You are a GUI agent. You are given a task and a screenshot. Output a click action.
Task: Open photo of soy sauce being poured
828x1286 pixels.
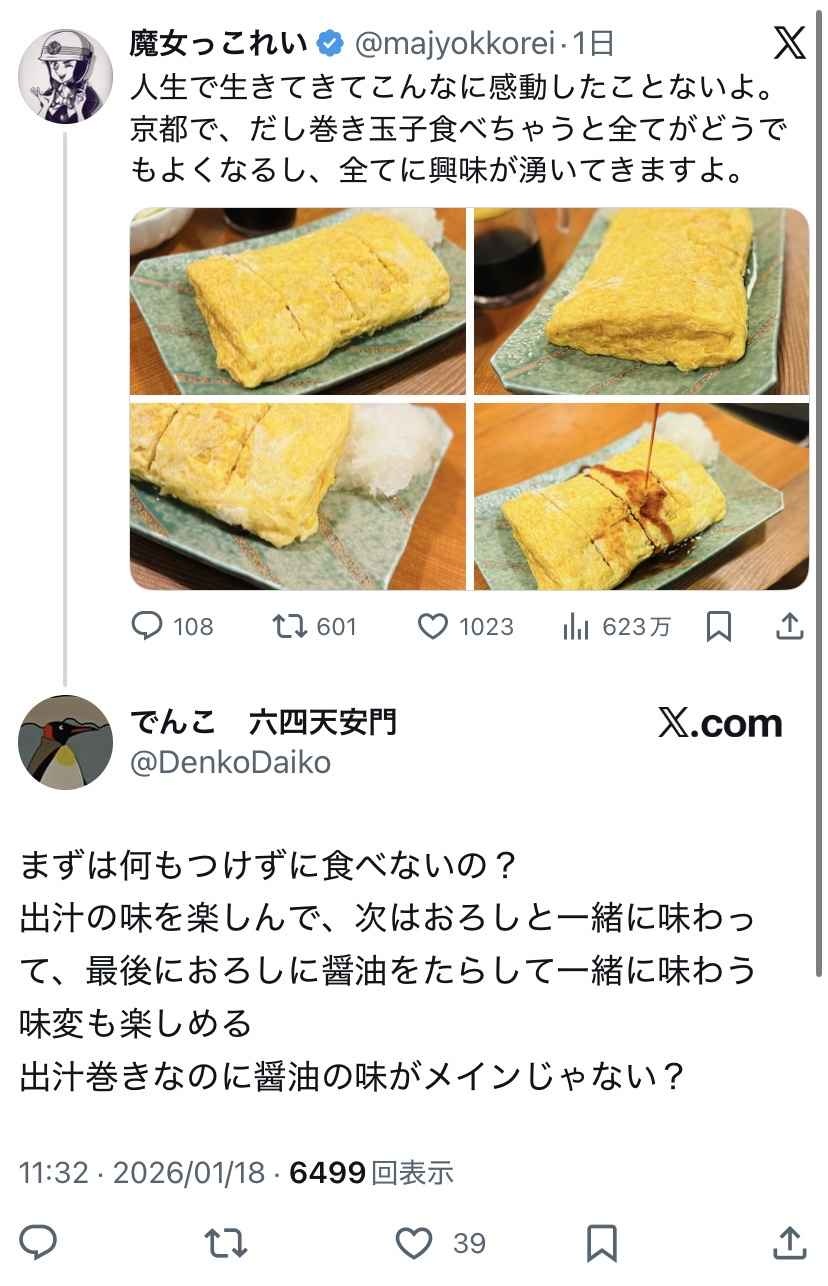[x=641, y=496]
